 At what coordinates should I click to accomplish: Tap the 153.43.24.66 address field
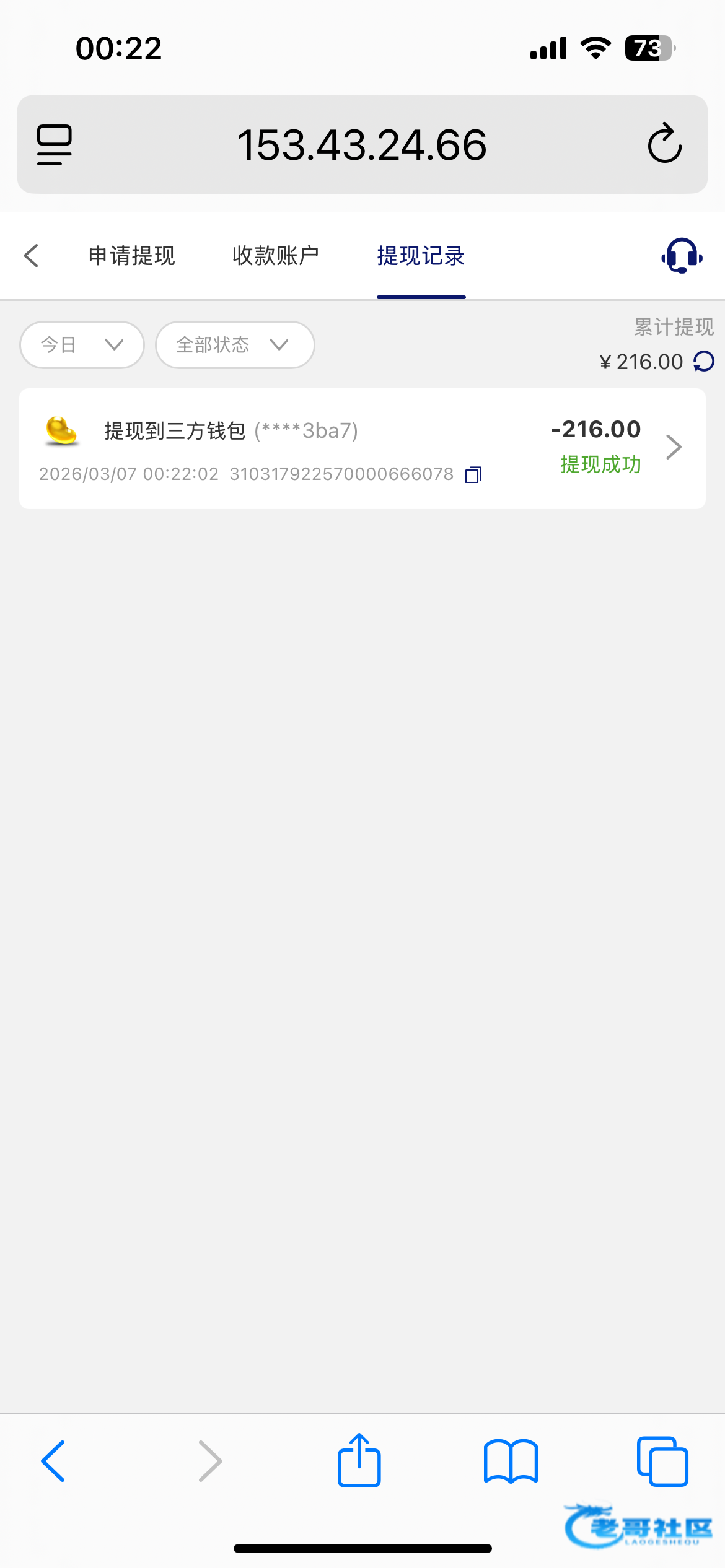coord(362,145)
